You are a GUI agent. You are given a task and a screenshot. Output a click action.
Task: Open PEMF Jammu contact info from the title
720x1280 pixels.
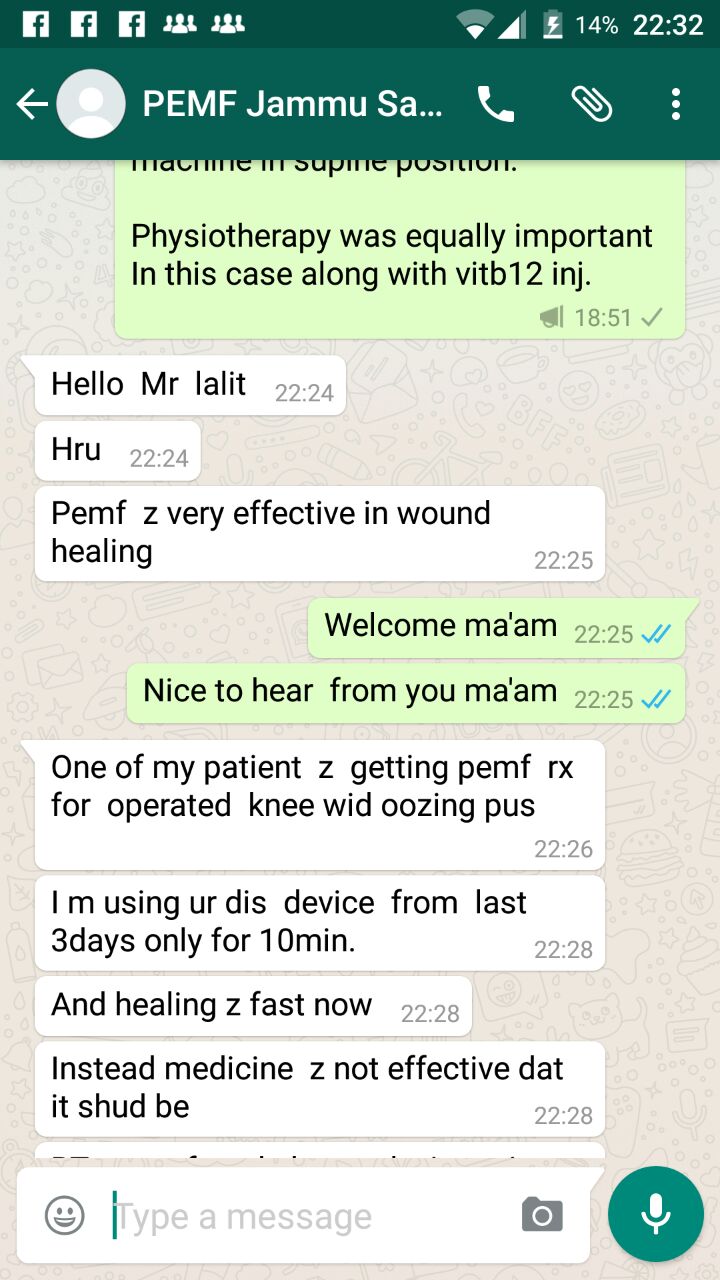292,104
